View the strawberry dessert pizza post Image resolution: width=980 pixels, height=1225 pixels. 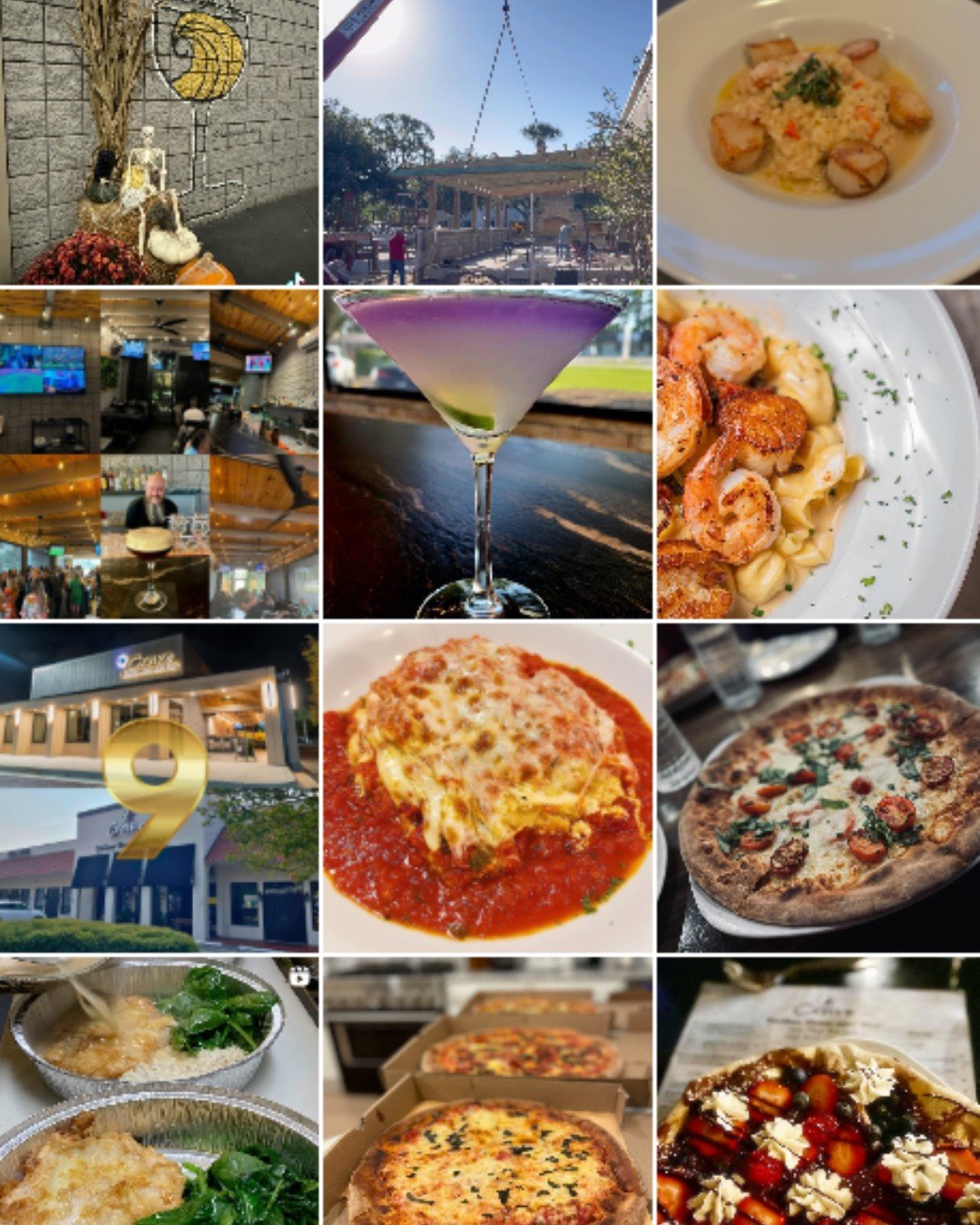[818, 1091]
